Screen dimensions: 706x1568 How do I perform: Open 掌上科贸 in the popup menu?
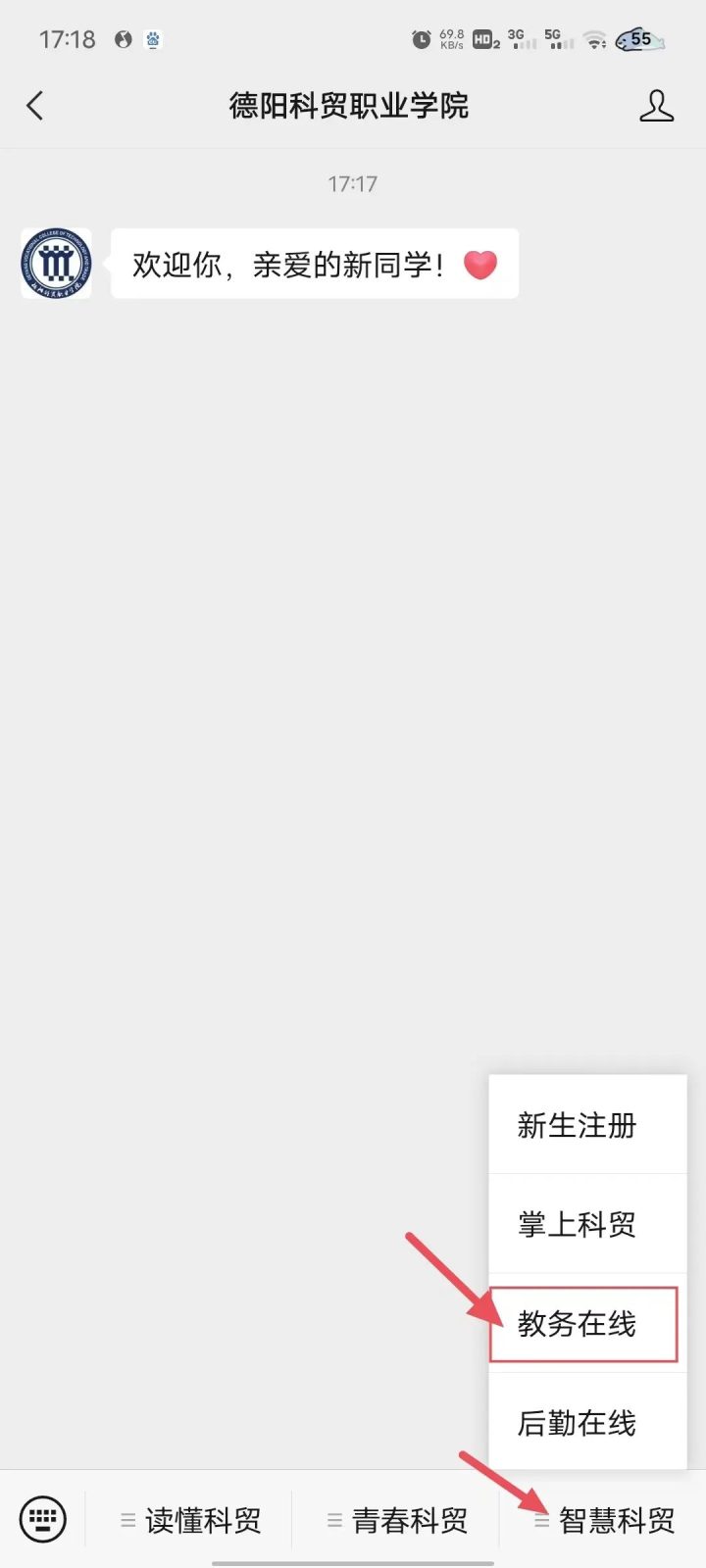point(587,1224)
